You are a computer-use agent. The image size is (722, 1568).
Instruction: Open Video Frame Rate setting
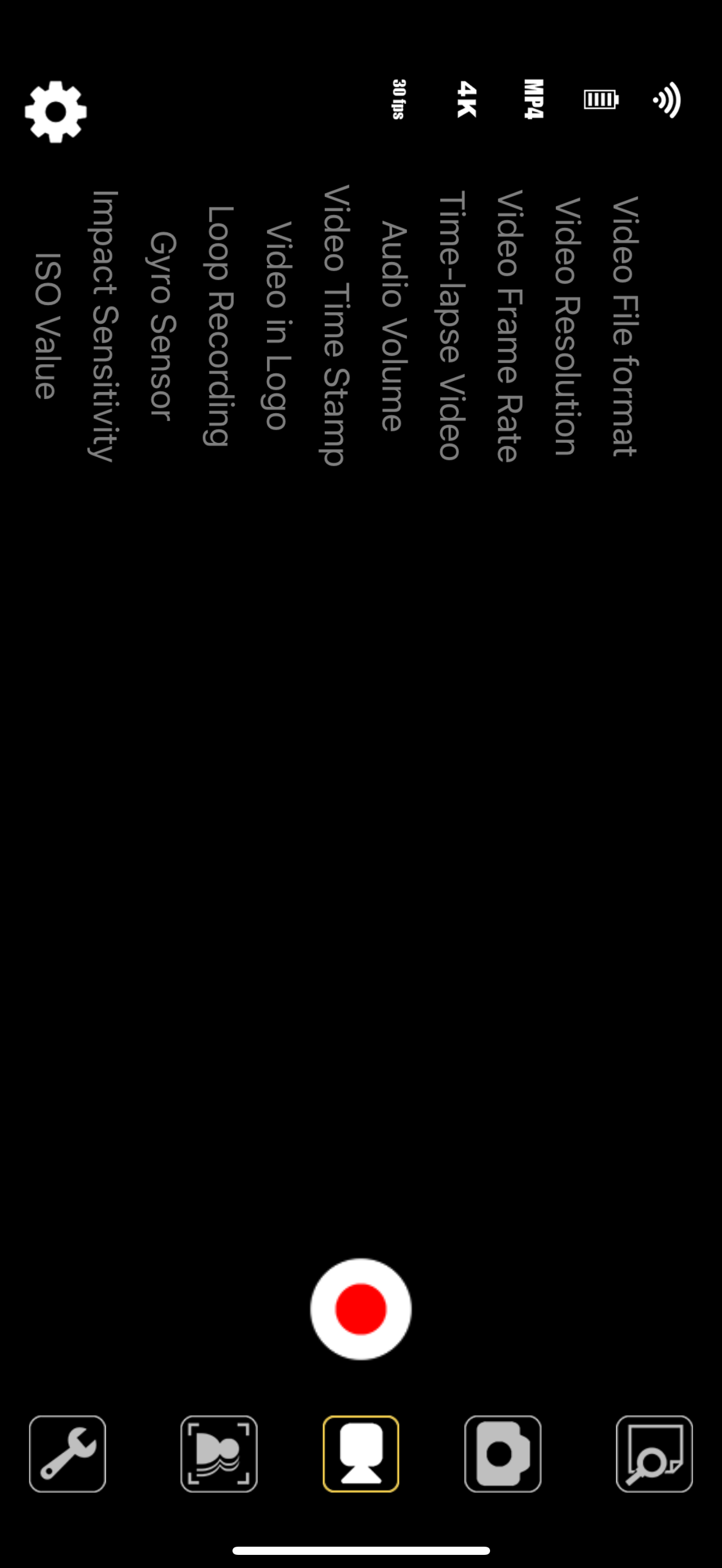coord(510,326)
